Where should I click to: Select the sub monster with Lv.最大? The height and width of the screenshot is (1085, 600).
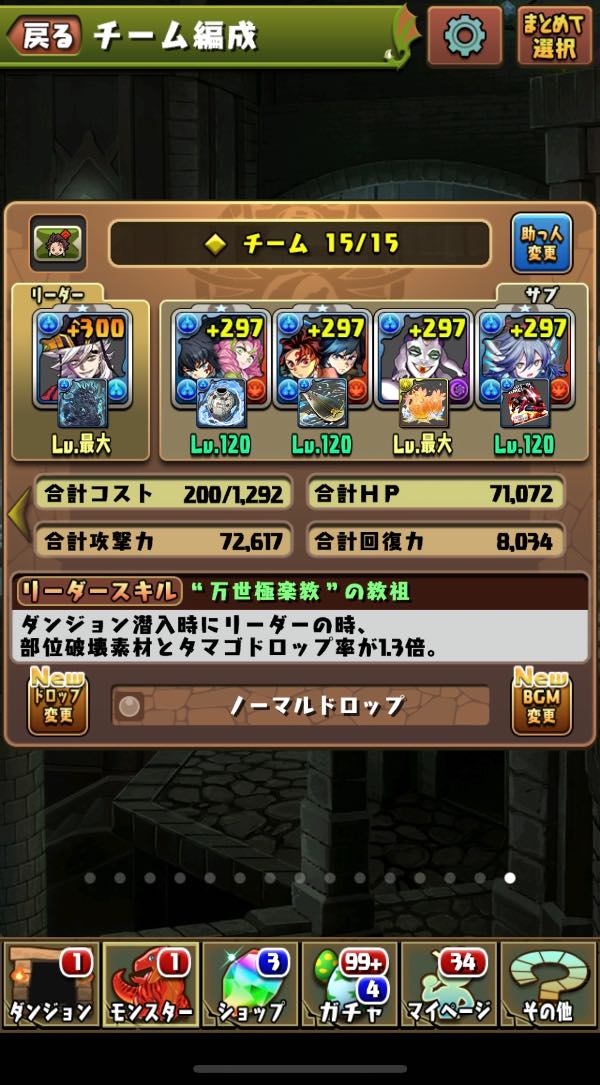pos(421,360)
